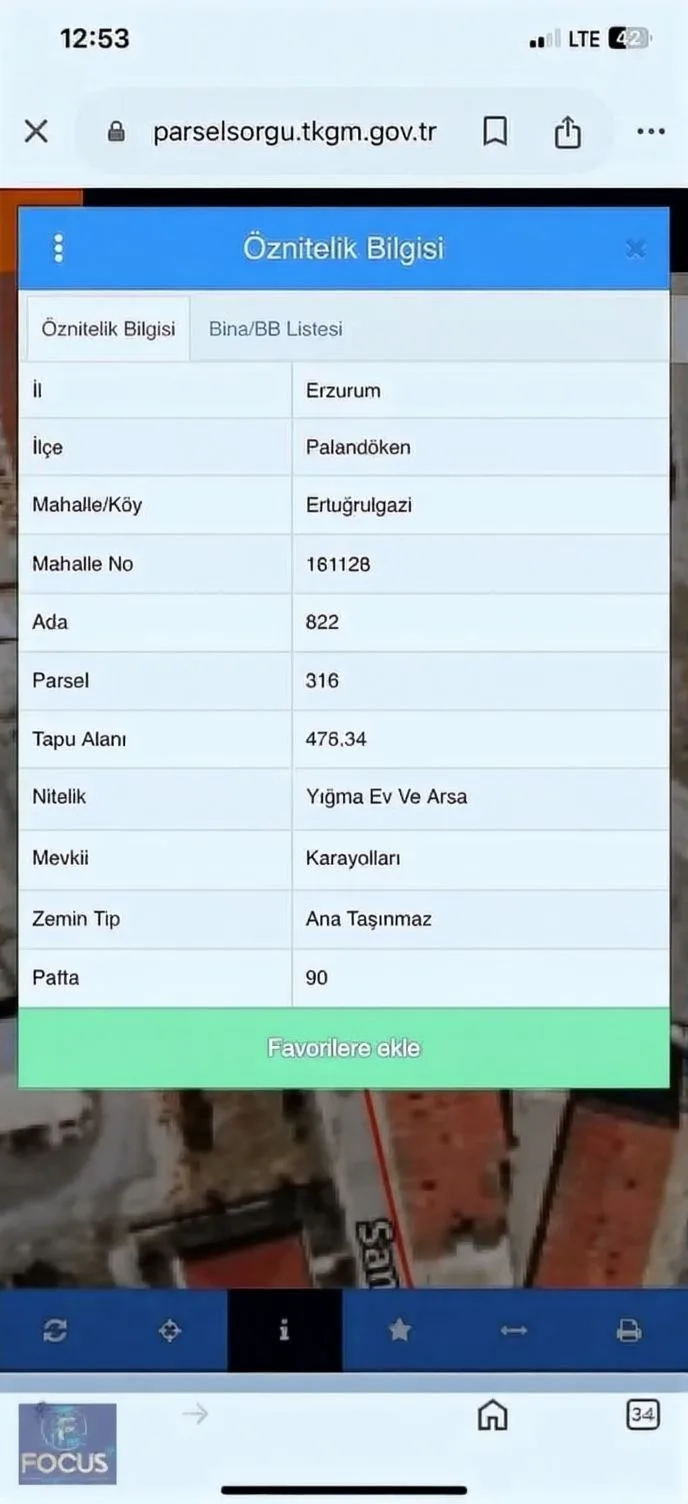Close the in-app browser with X
Image resolution: width=688 pixels, height=1504 pixels.
[36, 131]
